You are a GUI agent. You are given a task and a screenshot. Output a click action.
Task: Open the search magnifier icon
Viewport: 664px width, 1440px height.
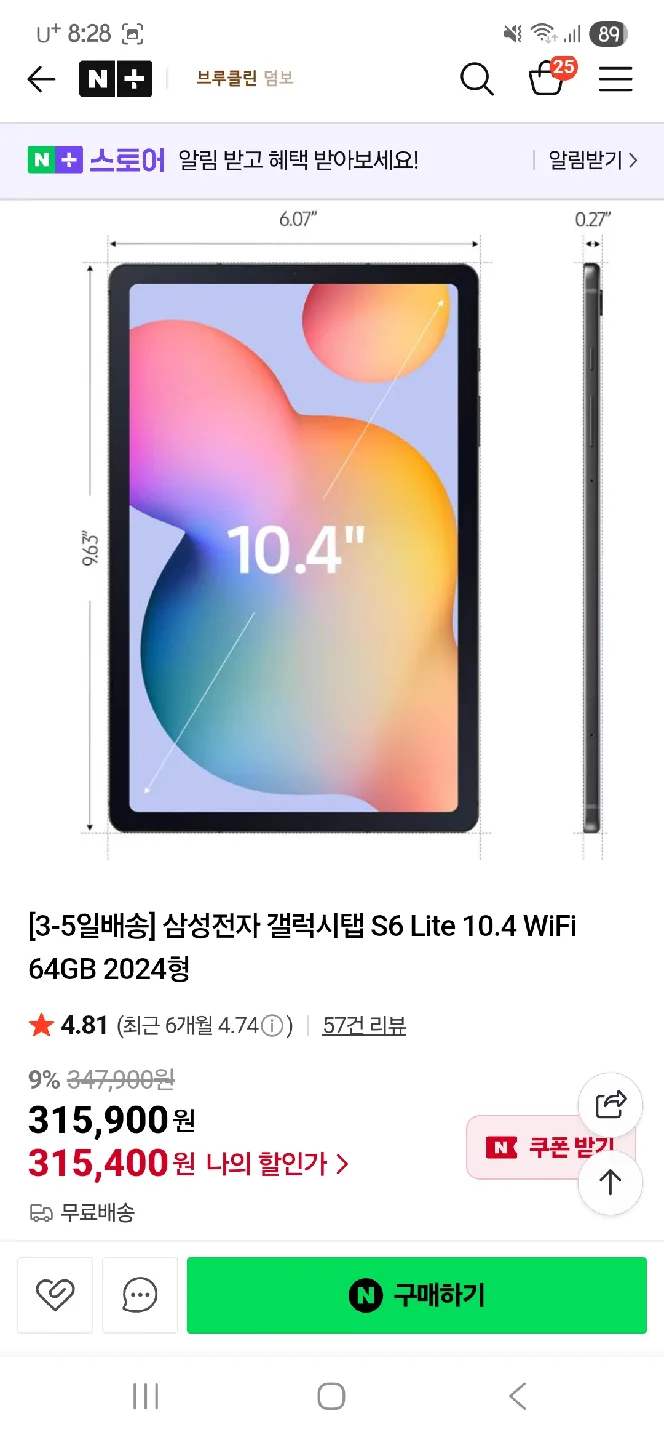(x=477, y=79)
